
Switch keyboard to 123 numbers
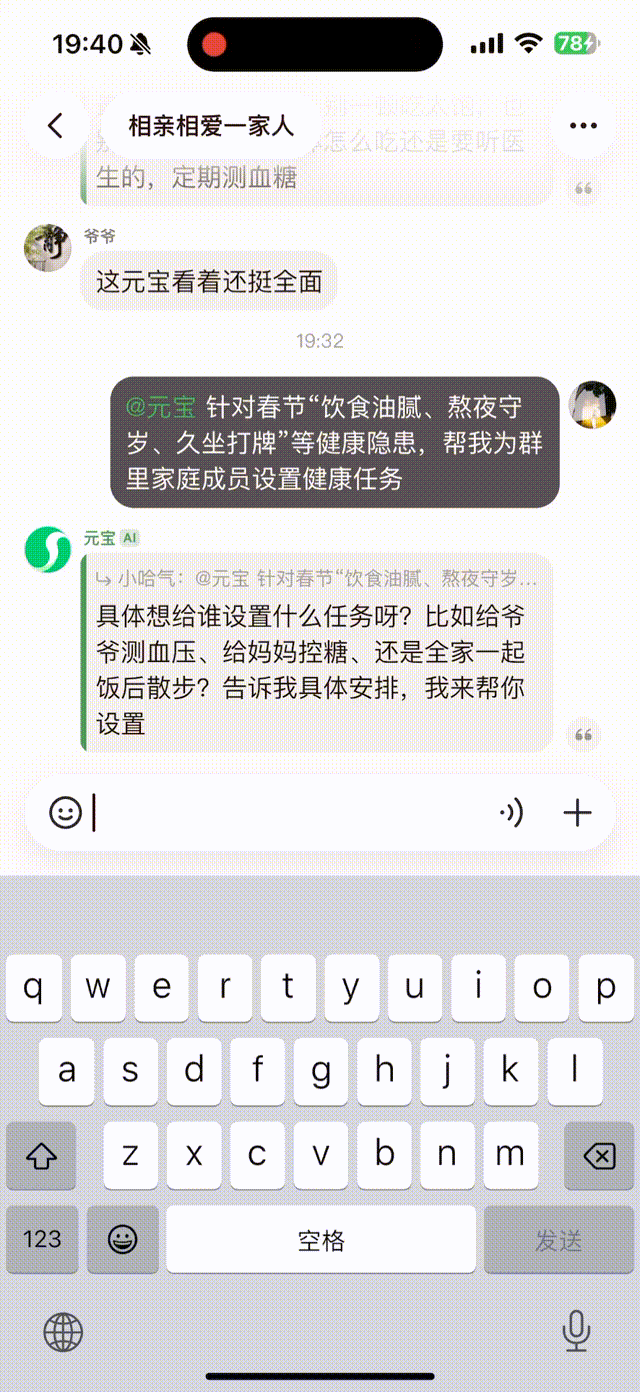[x=42, y=1240]
